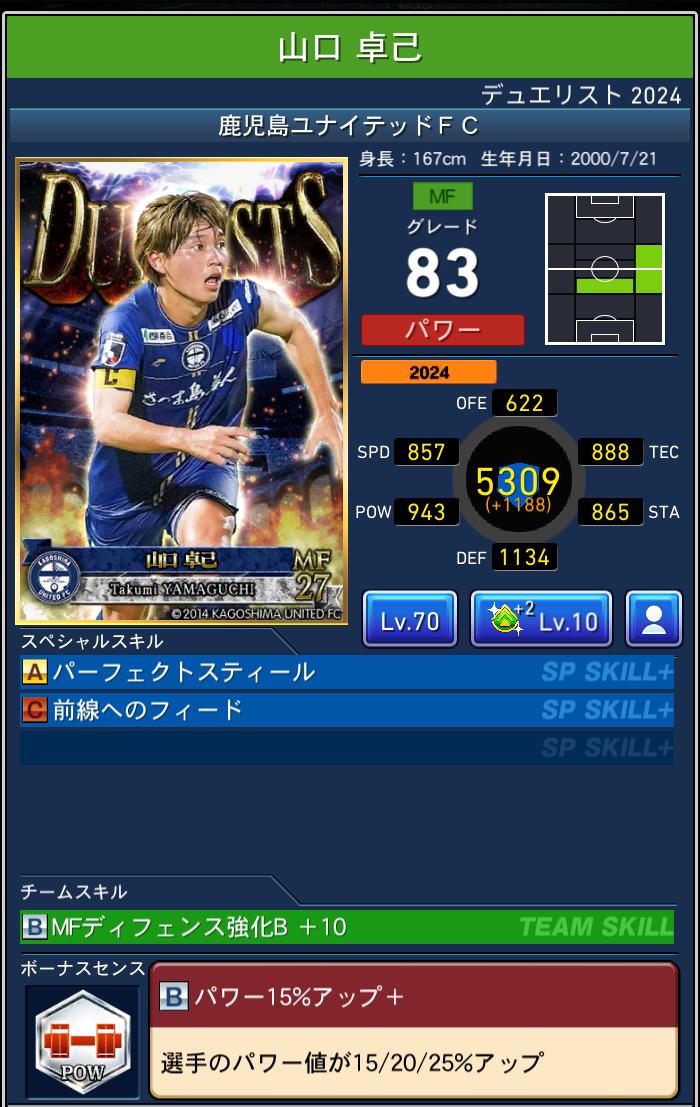View the パワー15%アップ+ bonus sense
The height and width of the screenshot is (1107, 700).
click(413, 1030)
